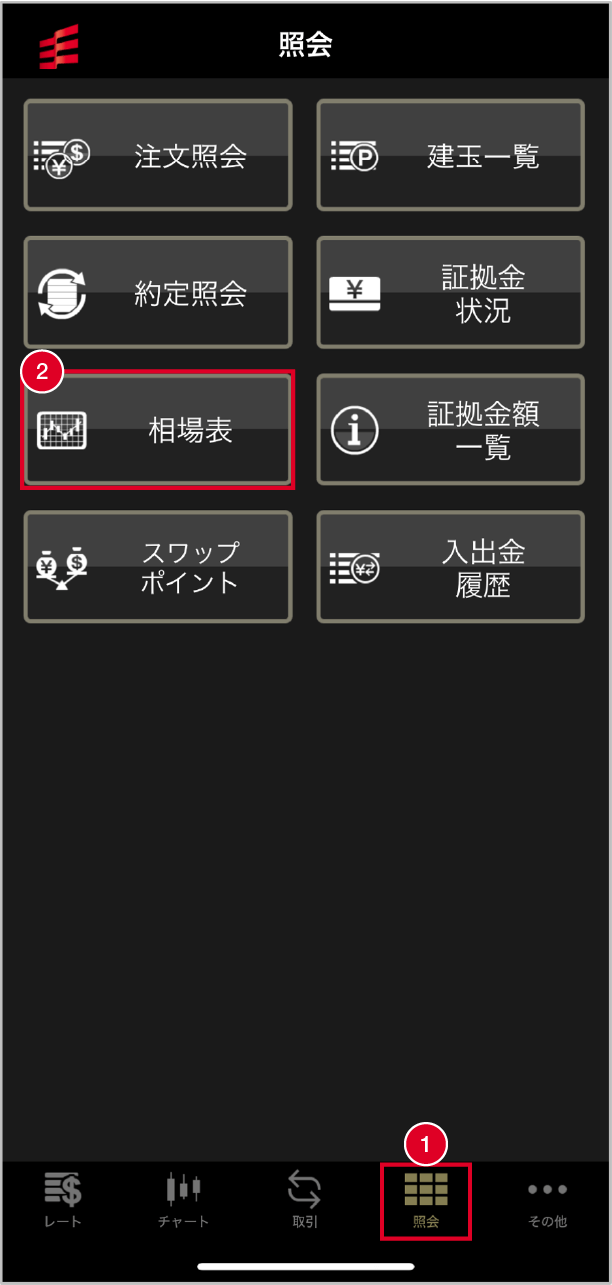Screen dimensions: 612x1285
Task: Switch to the レート tab
Action: click(x=62, y=1200)
